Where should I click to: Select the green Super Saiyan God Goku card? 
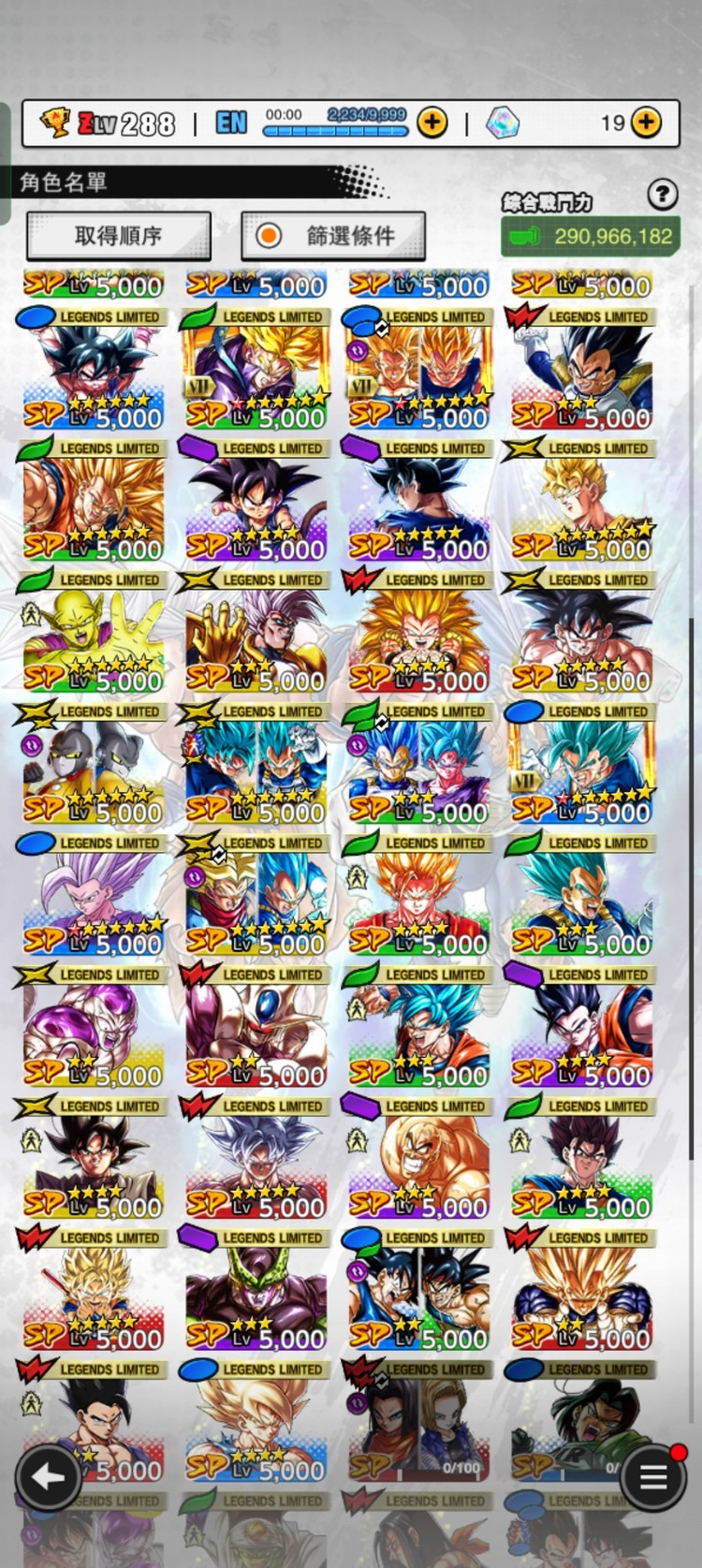click(418, 894)
